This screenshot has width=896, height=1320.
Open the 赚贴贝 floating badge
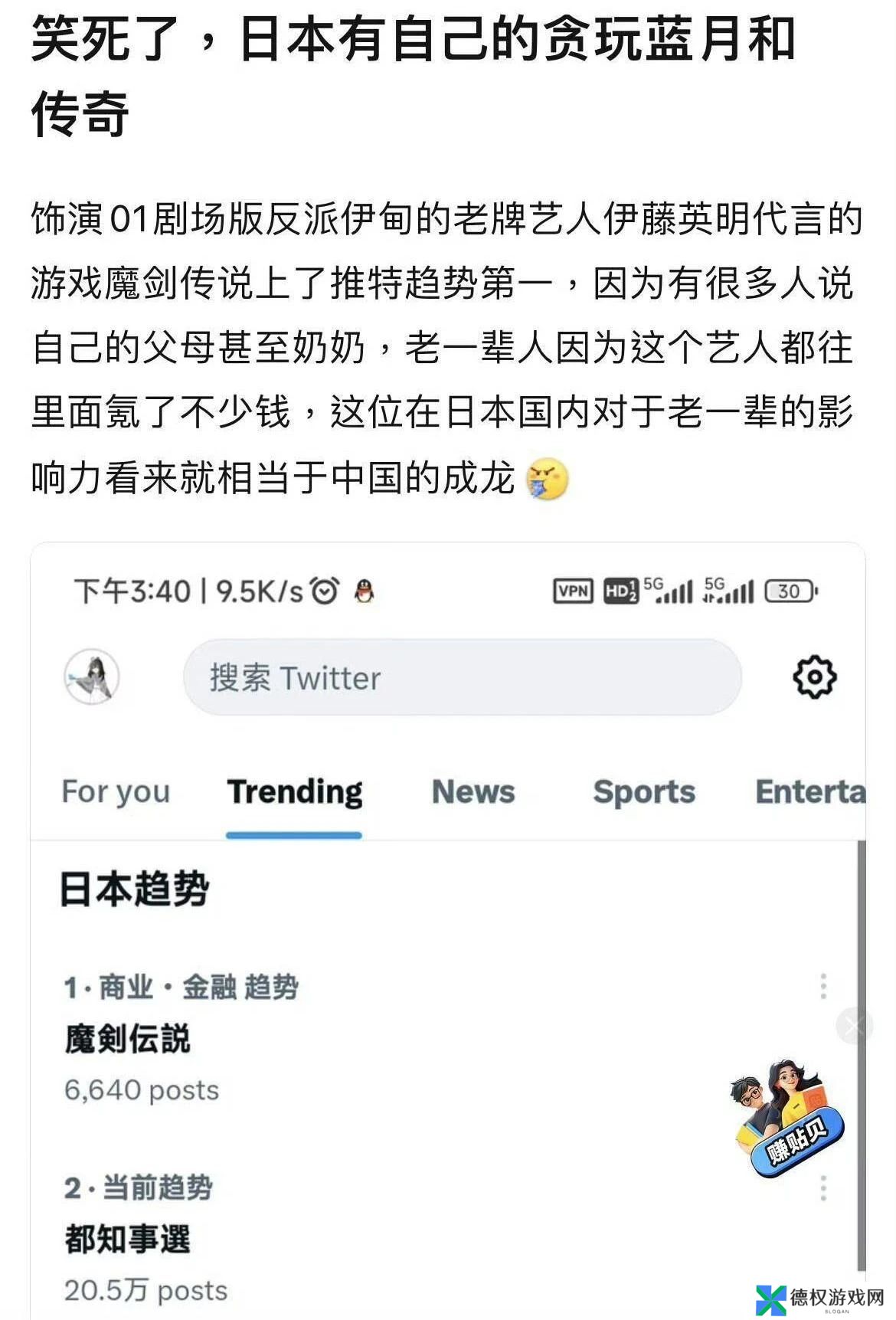(x=789, y=1119)
